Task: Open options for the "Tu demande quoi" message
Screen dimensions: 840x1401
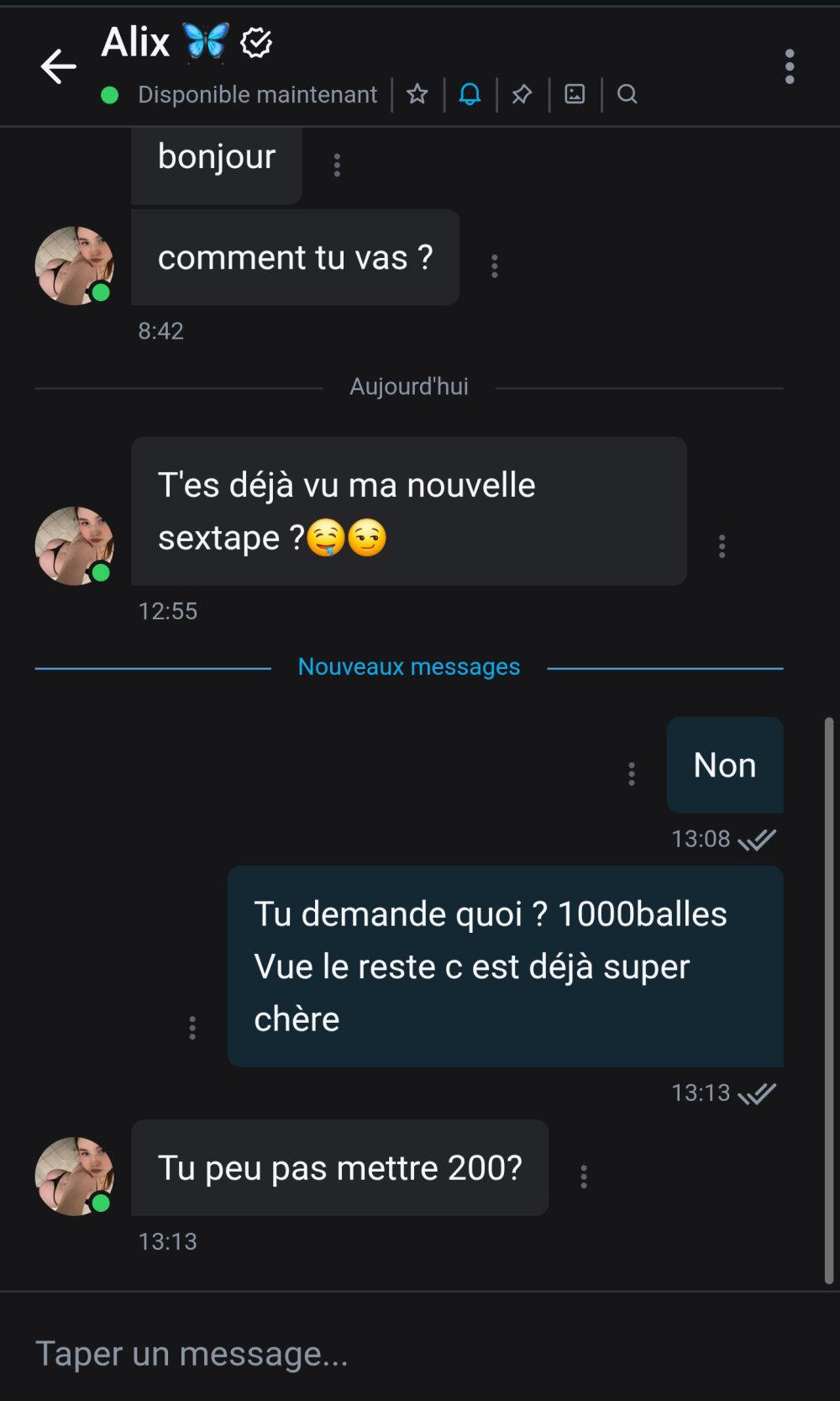Action: pos(192,1027)
